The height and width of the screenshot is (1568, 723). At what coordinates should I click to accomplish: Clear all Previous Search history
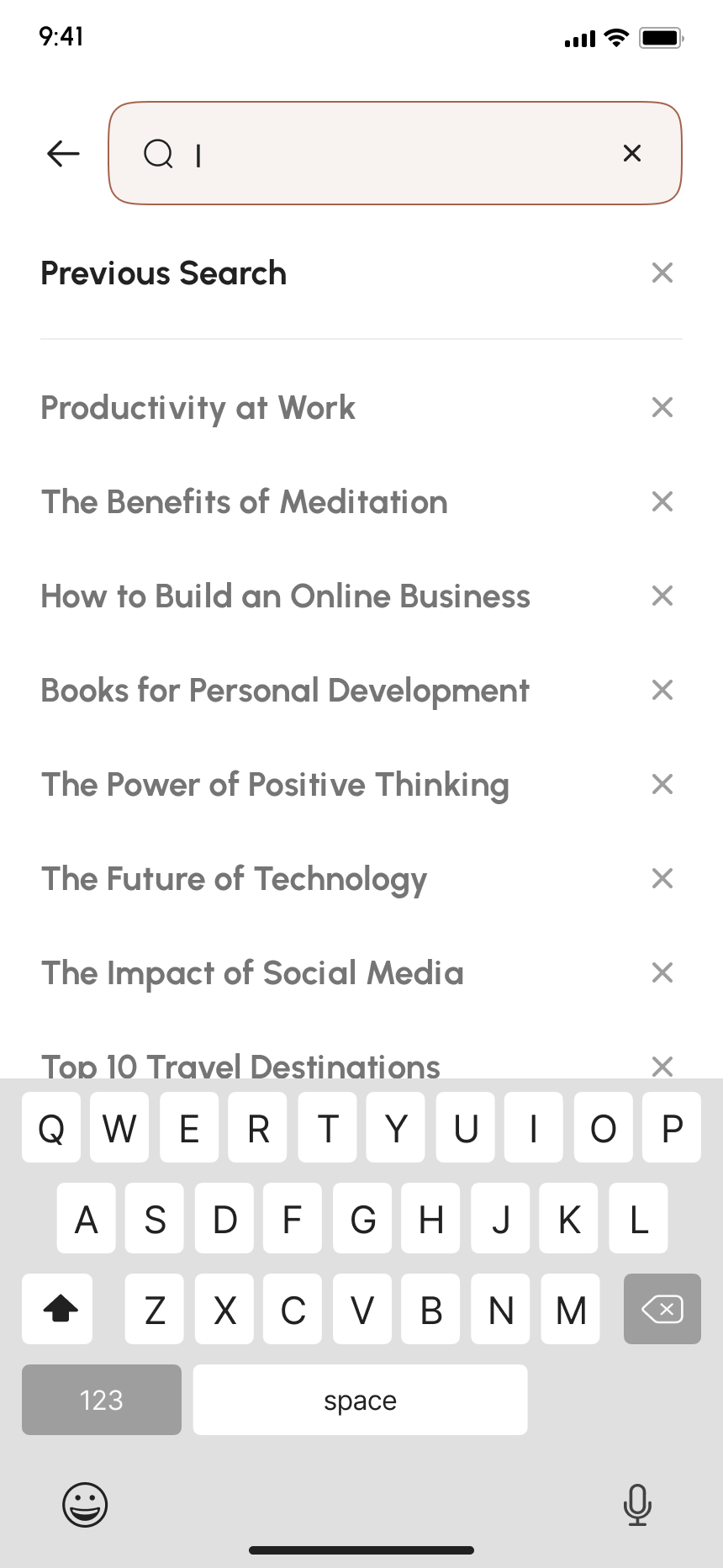[662, 273]
